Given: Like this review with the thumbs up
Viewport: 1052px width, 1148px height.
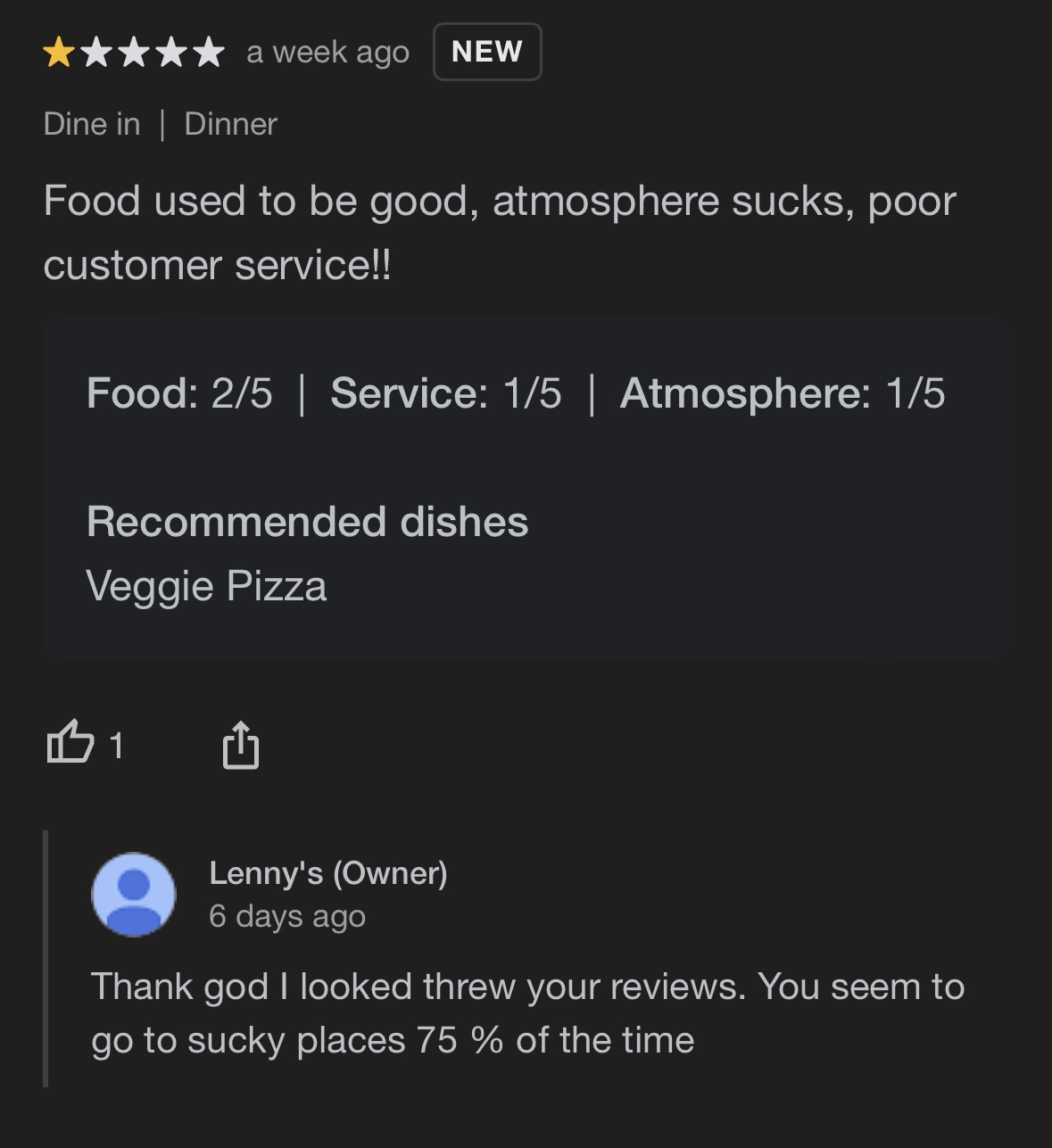Looking at the screenshot, I should (x=70, y=742).
